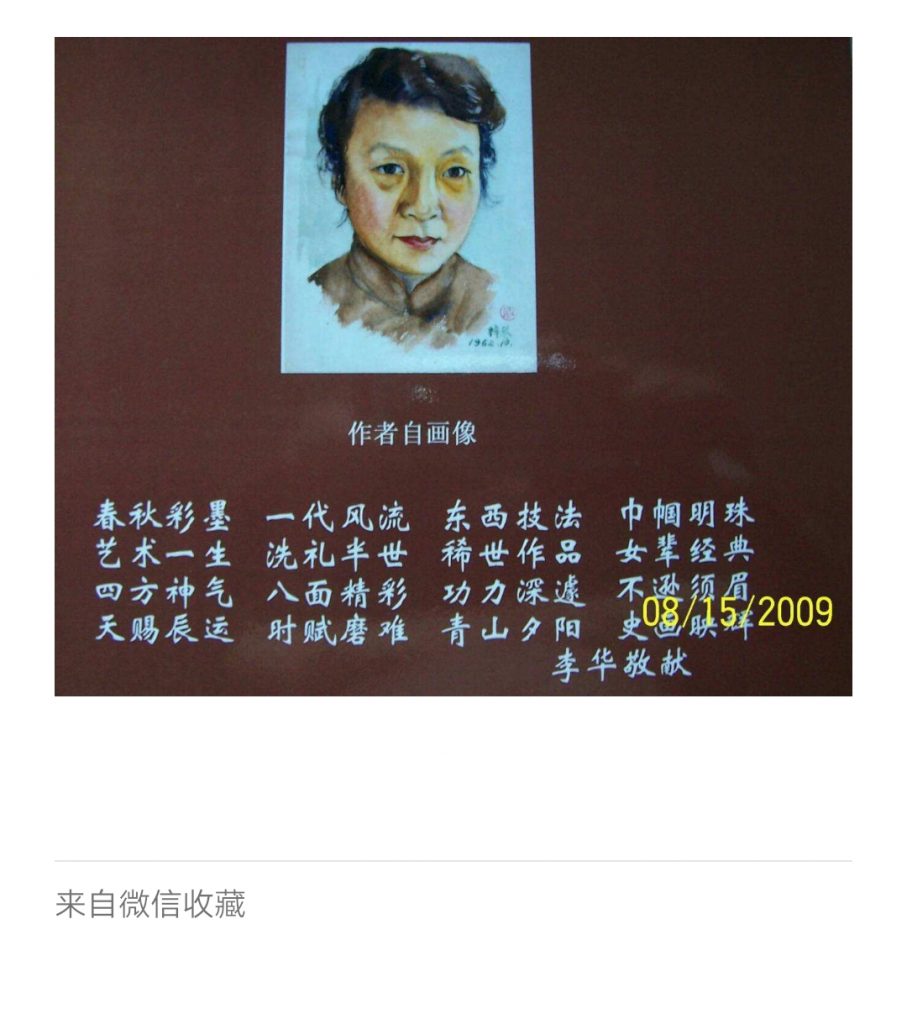Open the self-portrait photo full screen

[453, 366]
